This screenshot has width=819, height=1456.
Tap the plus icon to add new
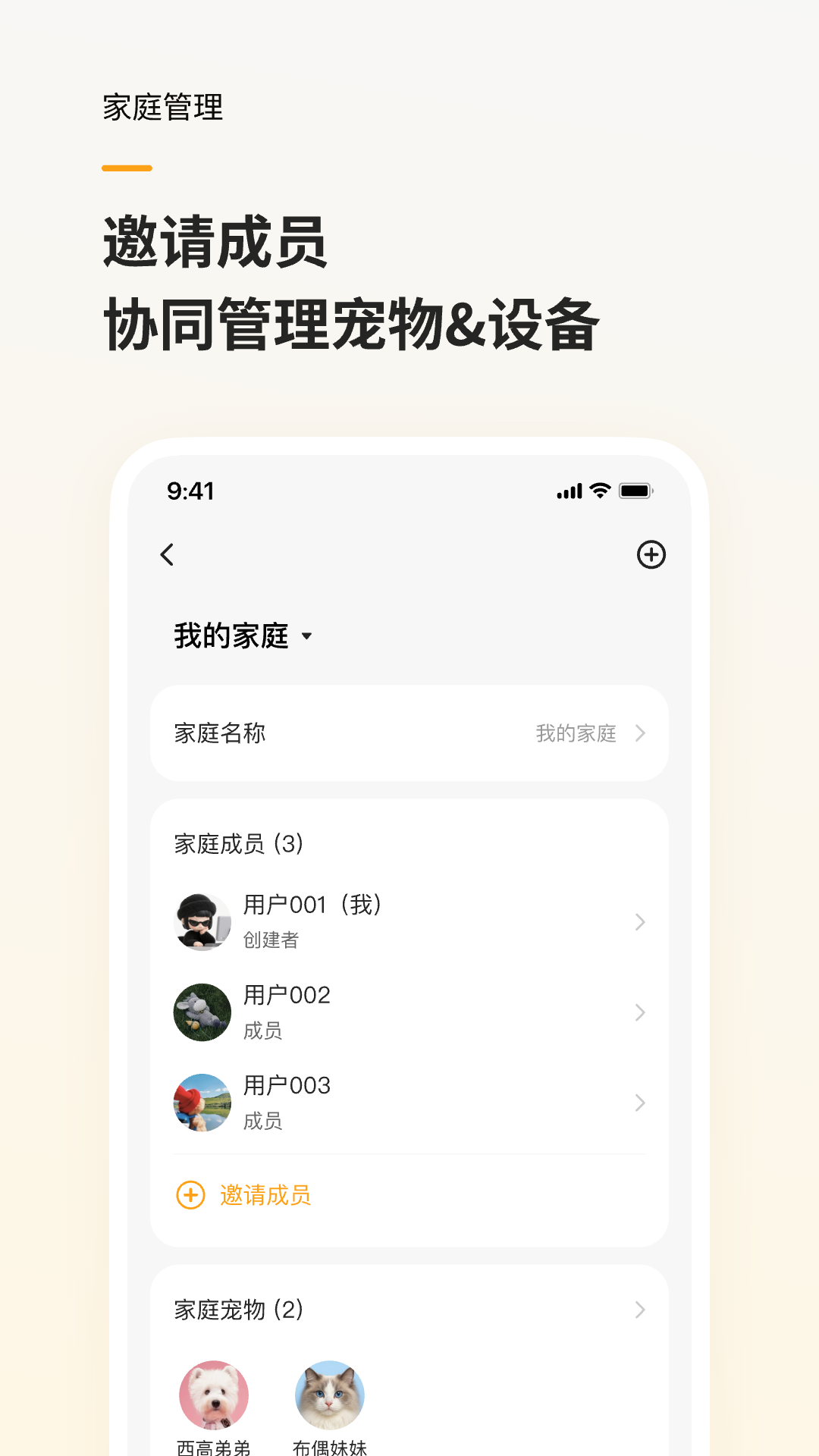651,555
